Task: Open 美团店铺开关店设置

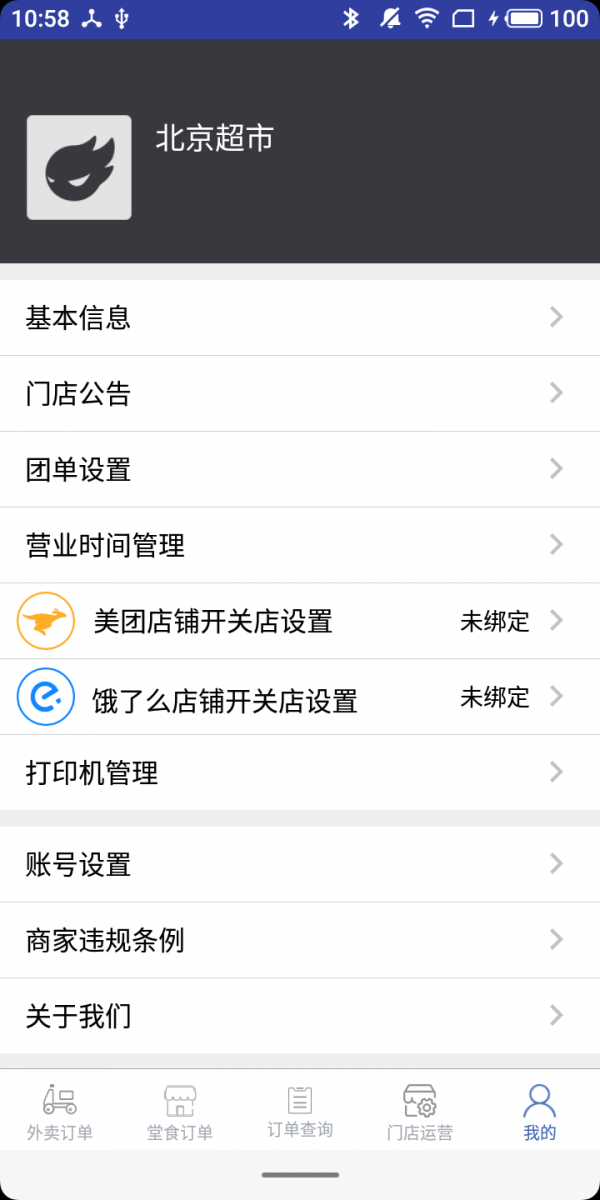Action: pos(300,621)
